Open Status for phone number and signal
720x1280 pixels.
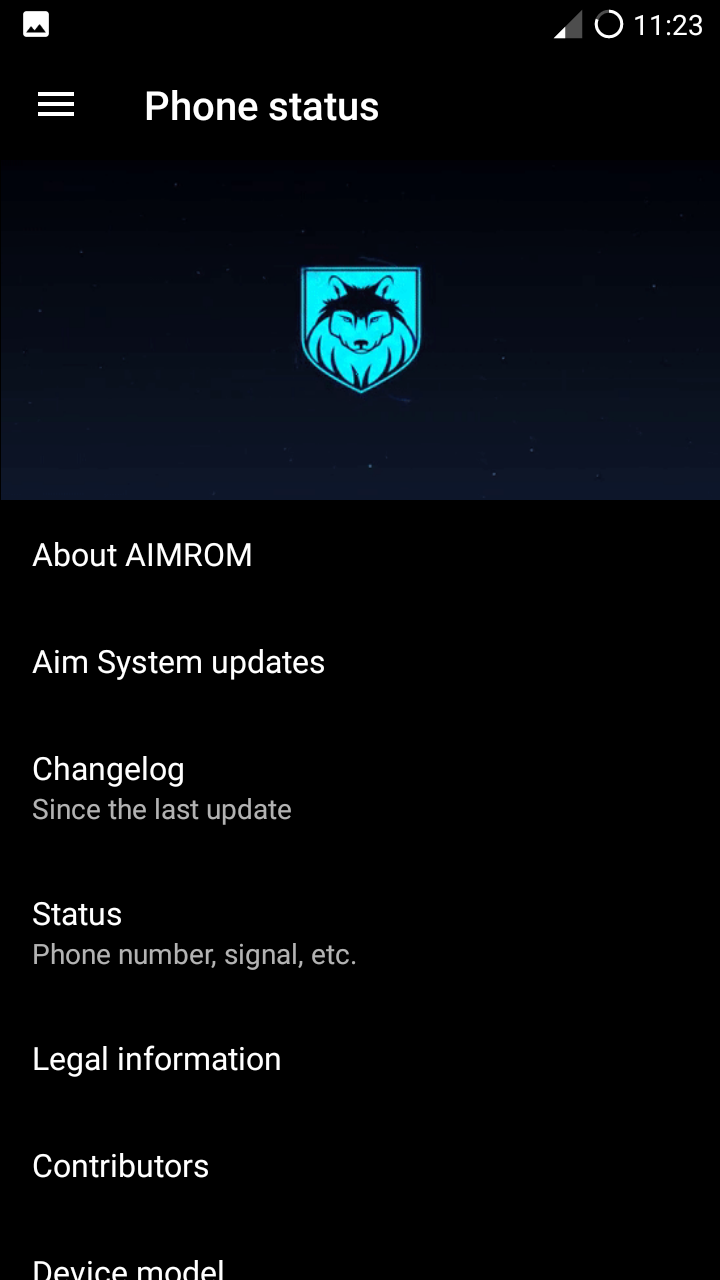coord(360,933)
